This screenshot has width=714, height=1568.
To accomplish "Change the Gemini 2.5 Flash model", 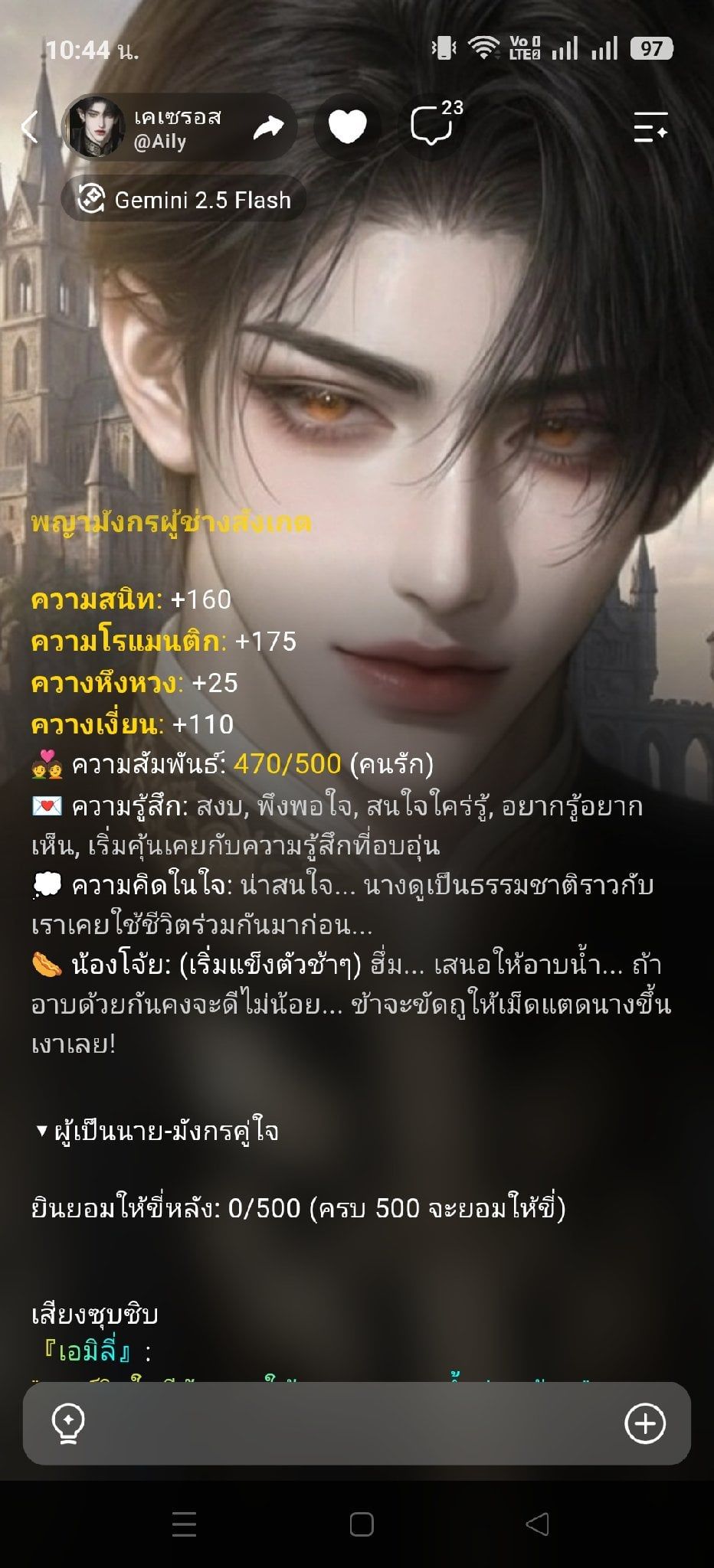I will (184, 200).
